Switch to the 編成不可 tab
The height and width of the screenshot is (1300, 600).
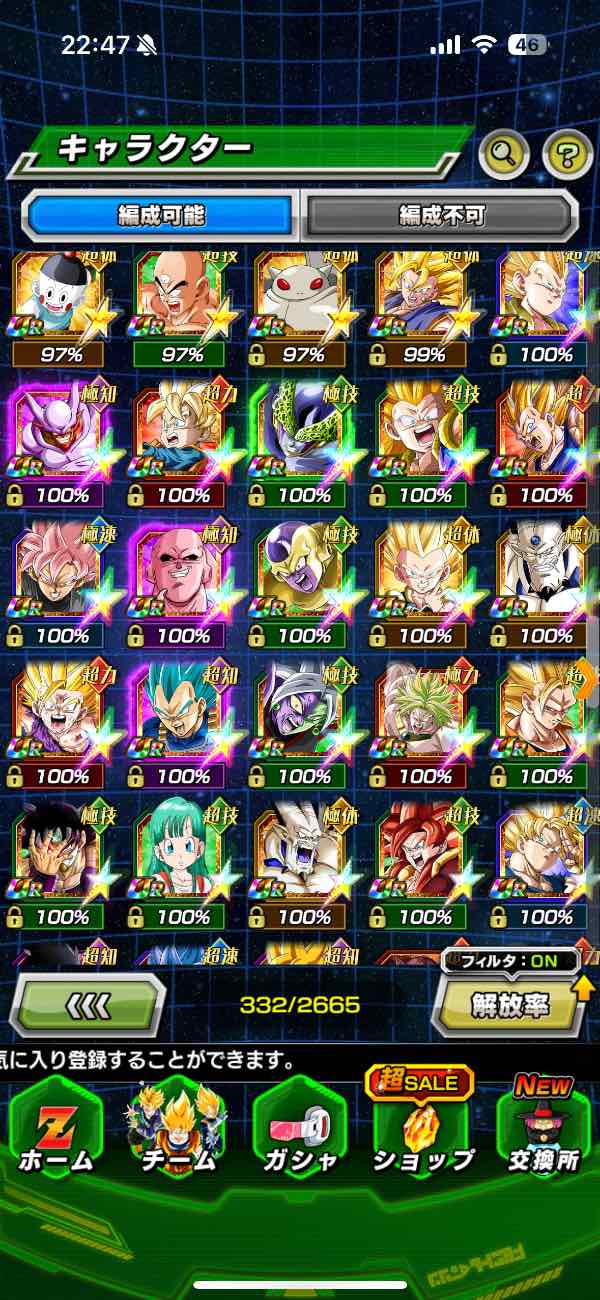tap(441, 215)
